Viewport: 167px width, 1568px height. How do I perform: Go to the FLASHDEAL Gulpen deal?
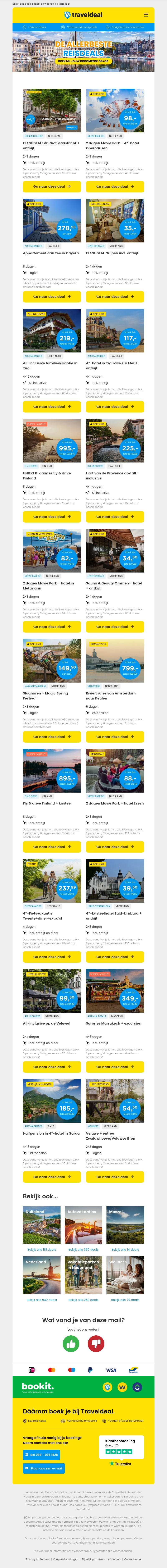[x=115, y=296]
